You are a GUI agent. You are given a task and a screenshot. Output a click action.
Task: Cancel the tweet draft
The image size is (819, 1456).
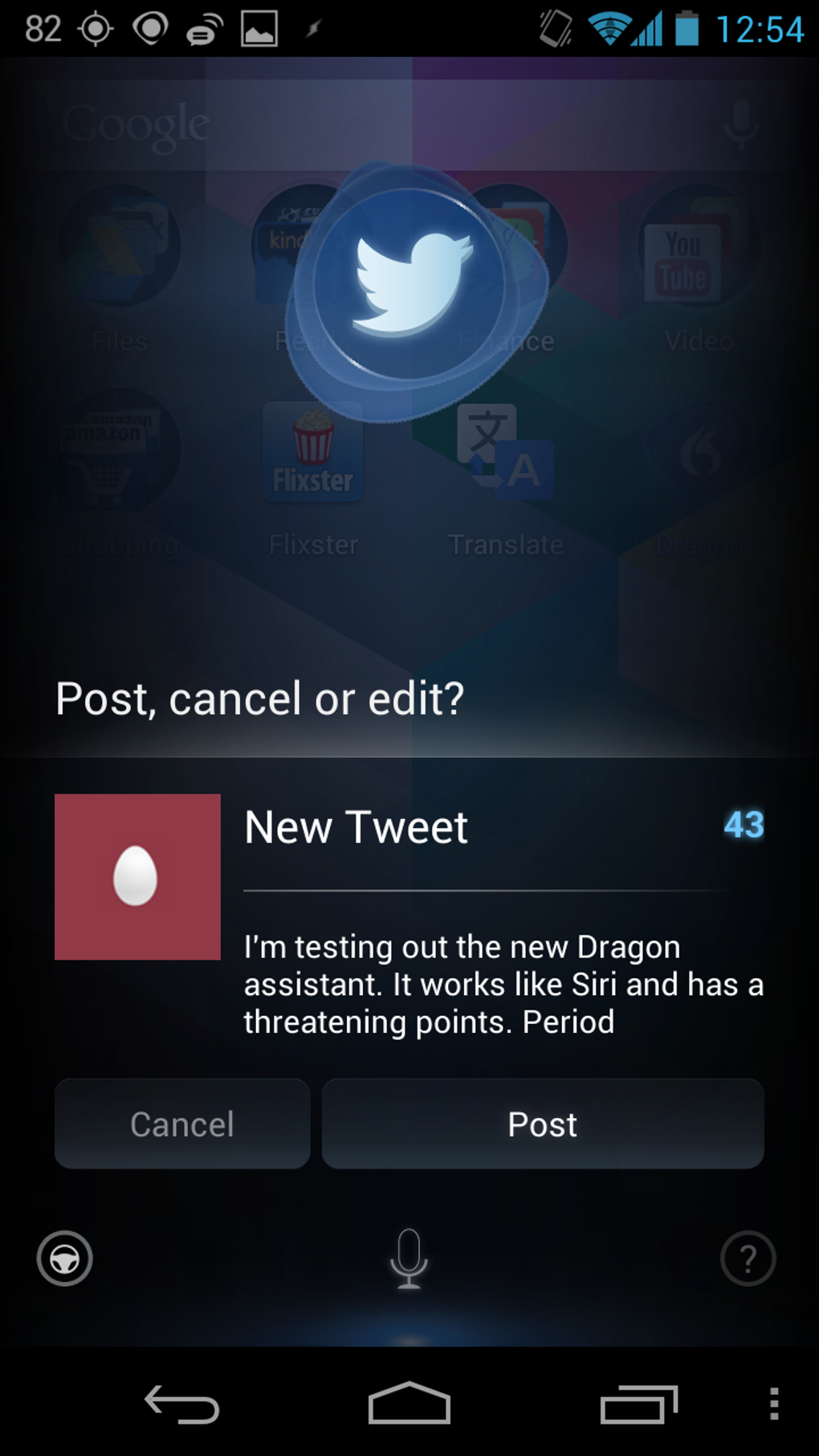click(x=182, y=1124)
